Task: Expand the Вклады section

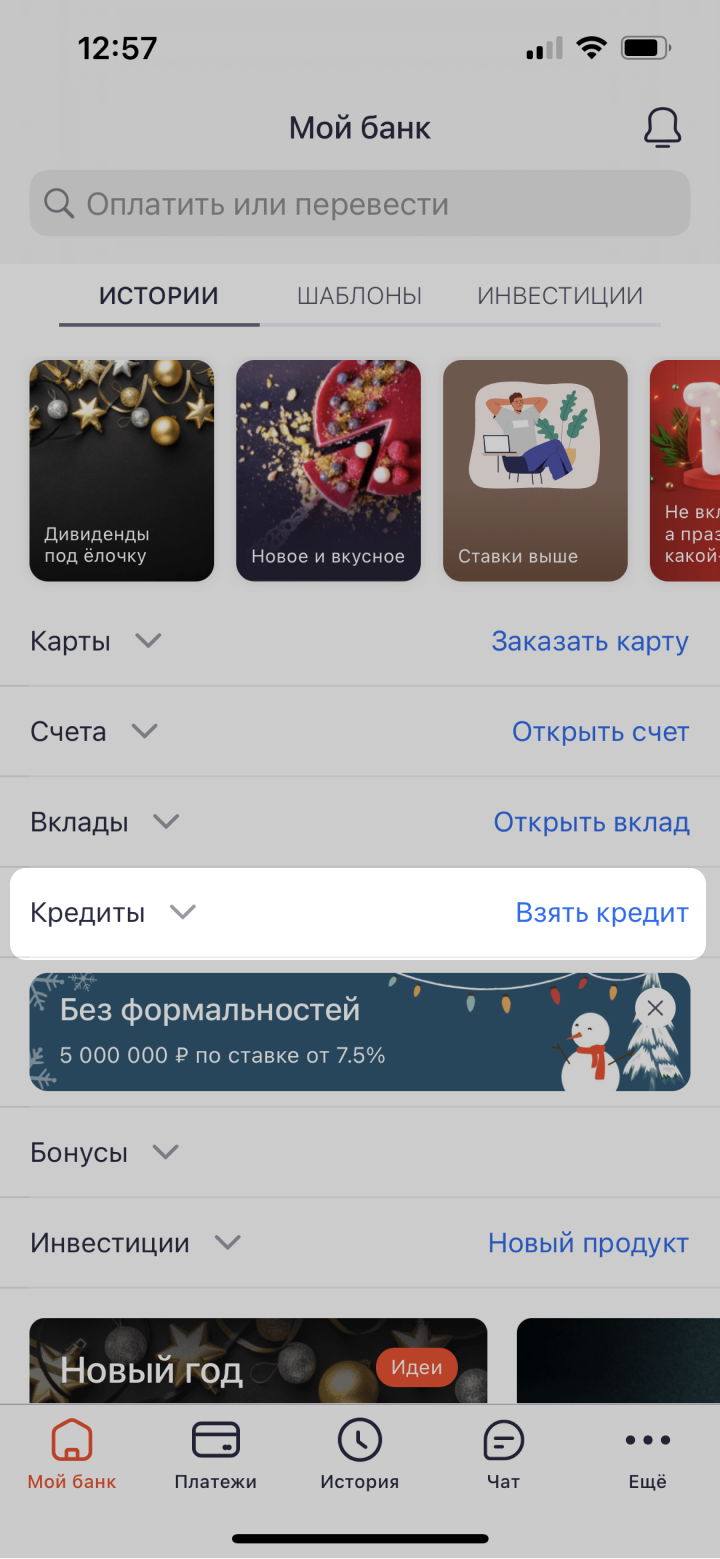Action: (166, 822)
